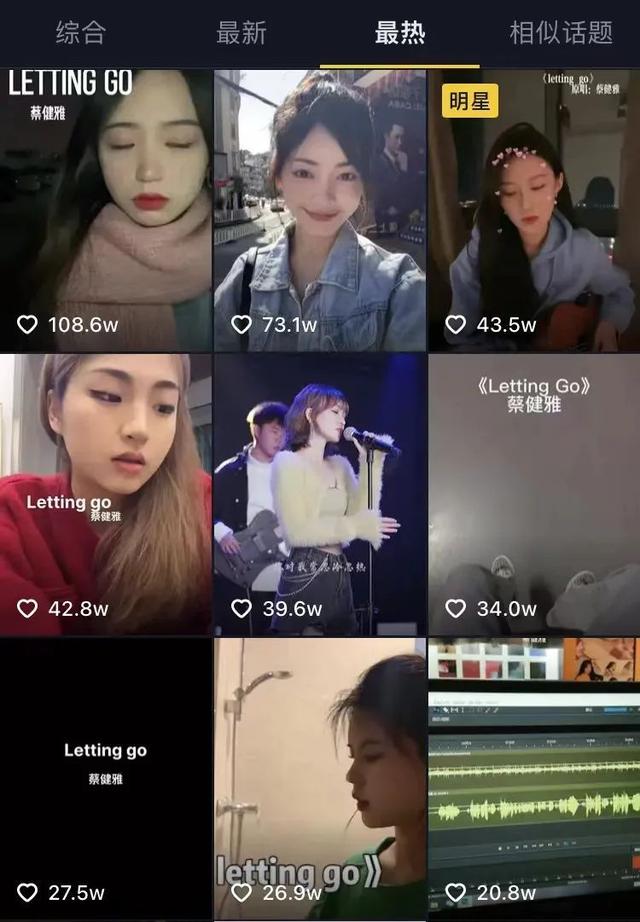
Task: Switch to the 最新 tab
Action: tap(241, 33)
